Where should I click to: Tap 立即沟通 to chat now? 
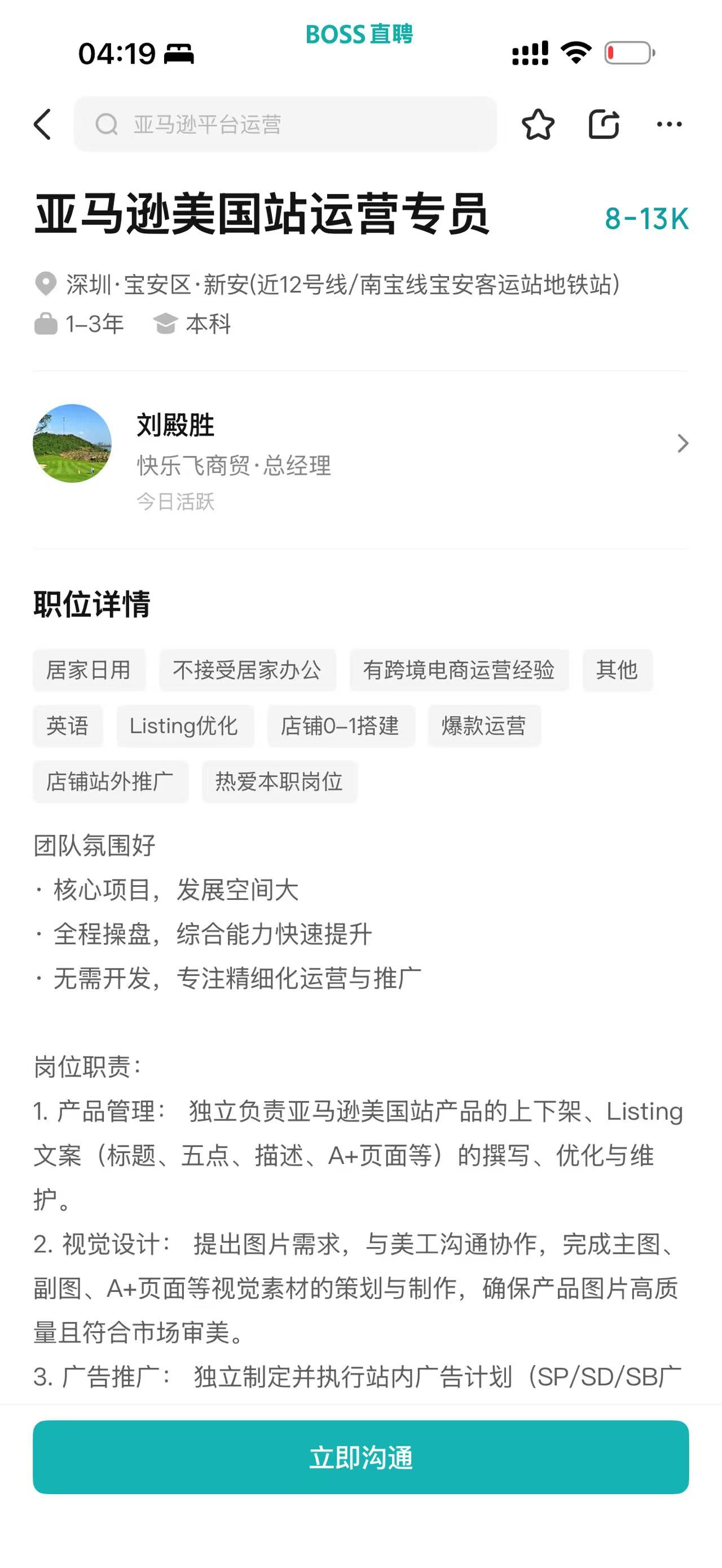tap(360, 1457)
